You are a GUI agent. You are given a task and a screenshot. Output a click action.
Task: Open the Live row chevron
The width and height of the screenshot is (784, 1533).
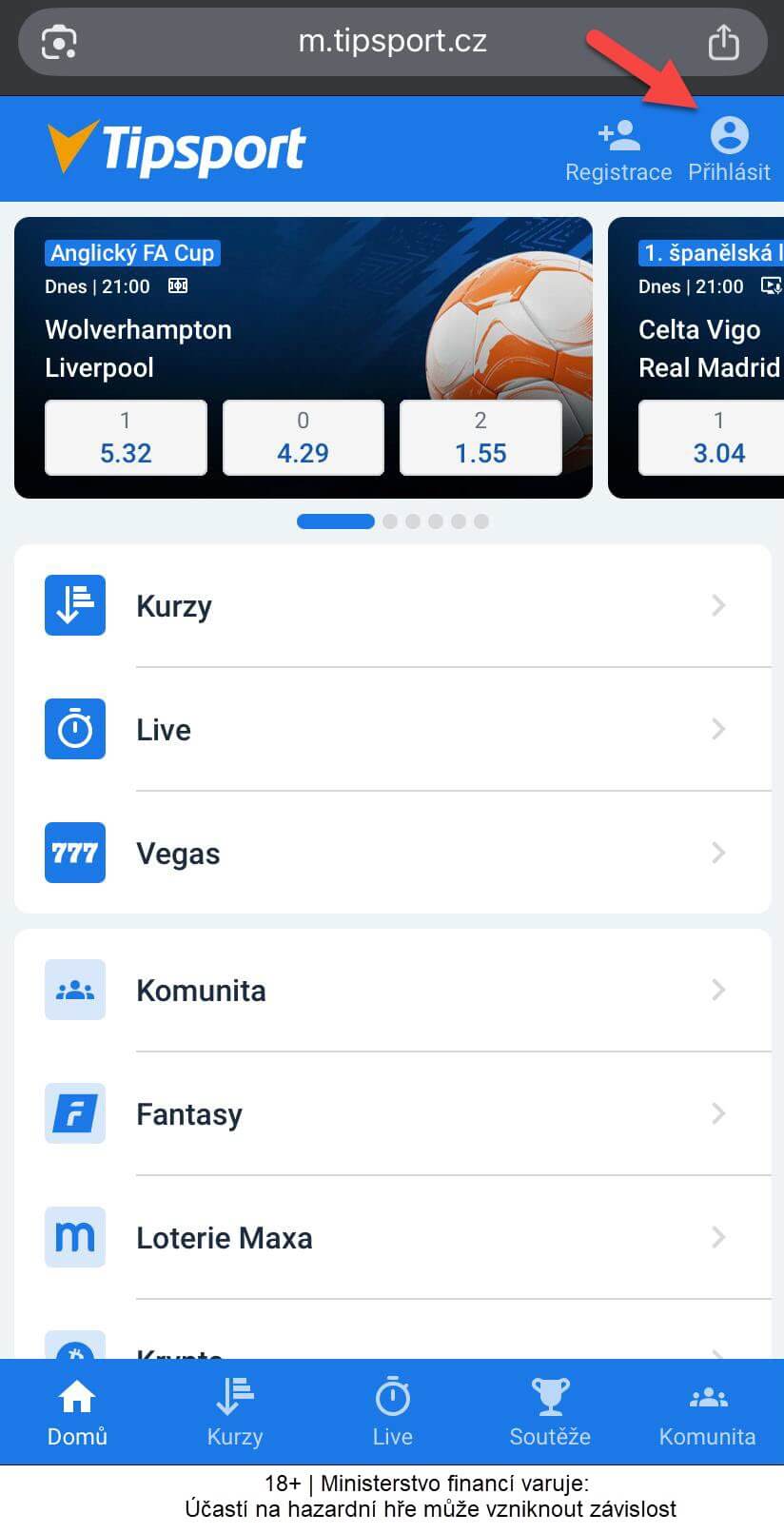pyautogui.click(x=718, y=729)
